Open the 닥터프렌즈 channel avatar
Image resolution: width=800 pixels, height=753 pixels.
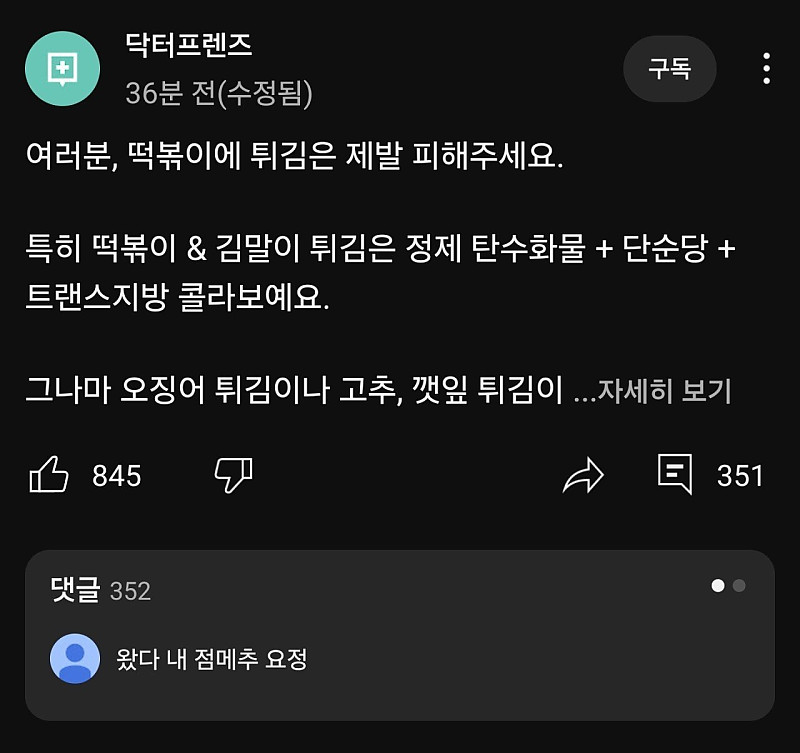62,68
